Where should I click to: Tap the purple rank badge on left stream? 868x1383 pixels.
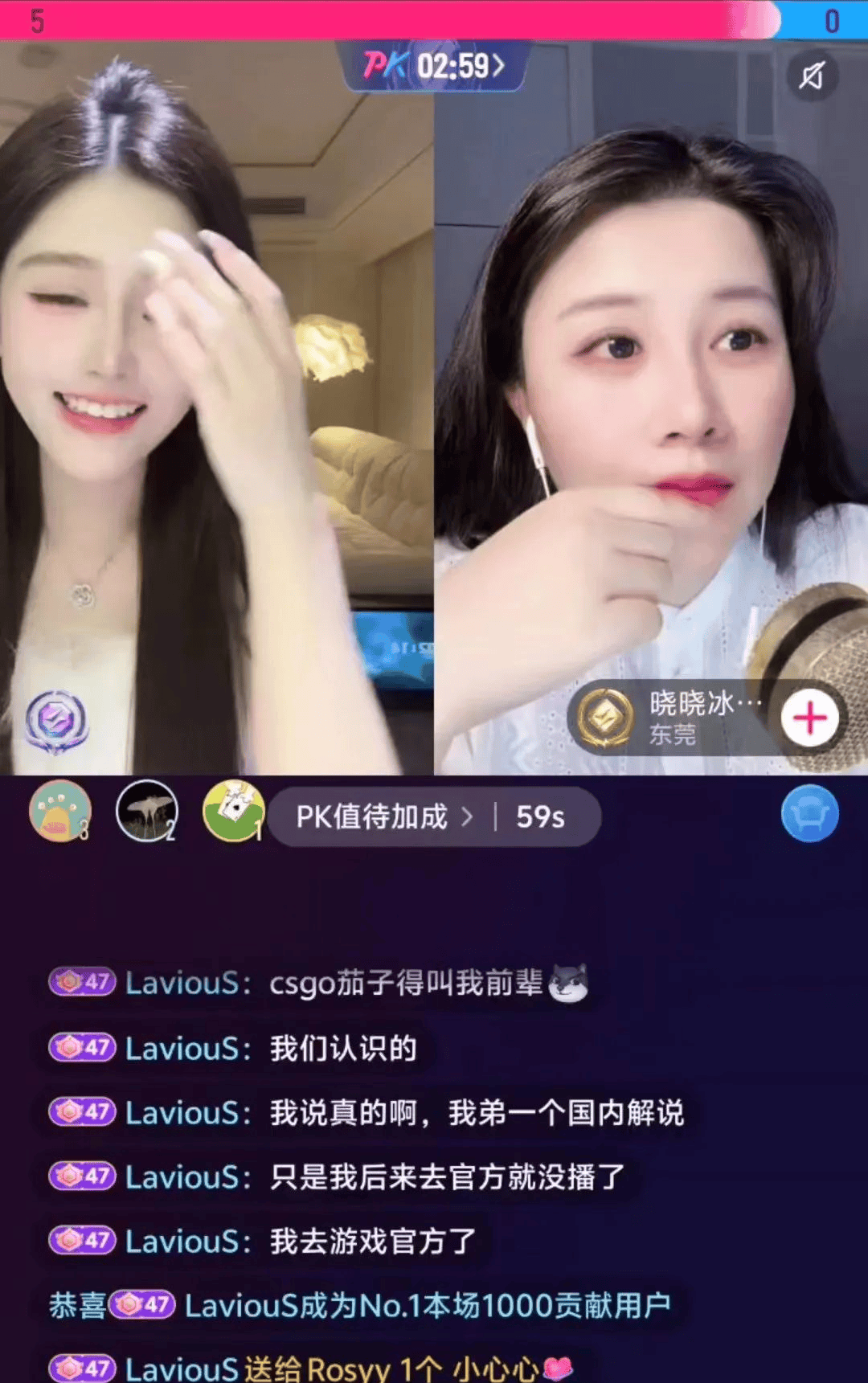point(55,721)
